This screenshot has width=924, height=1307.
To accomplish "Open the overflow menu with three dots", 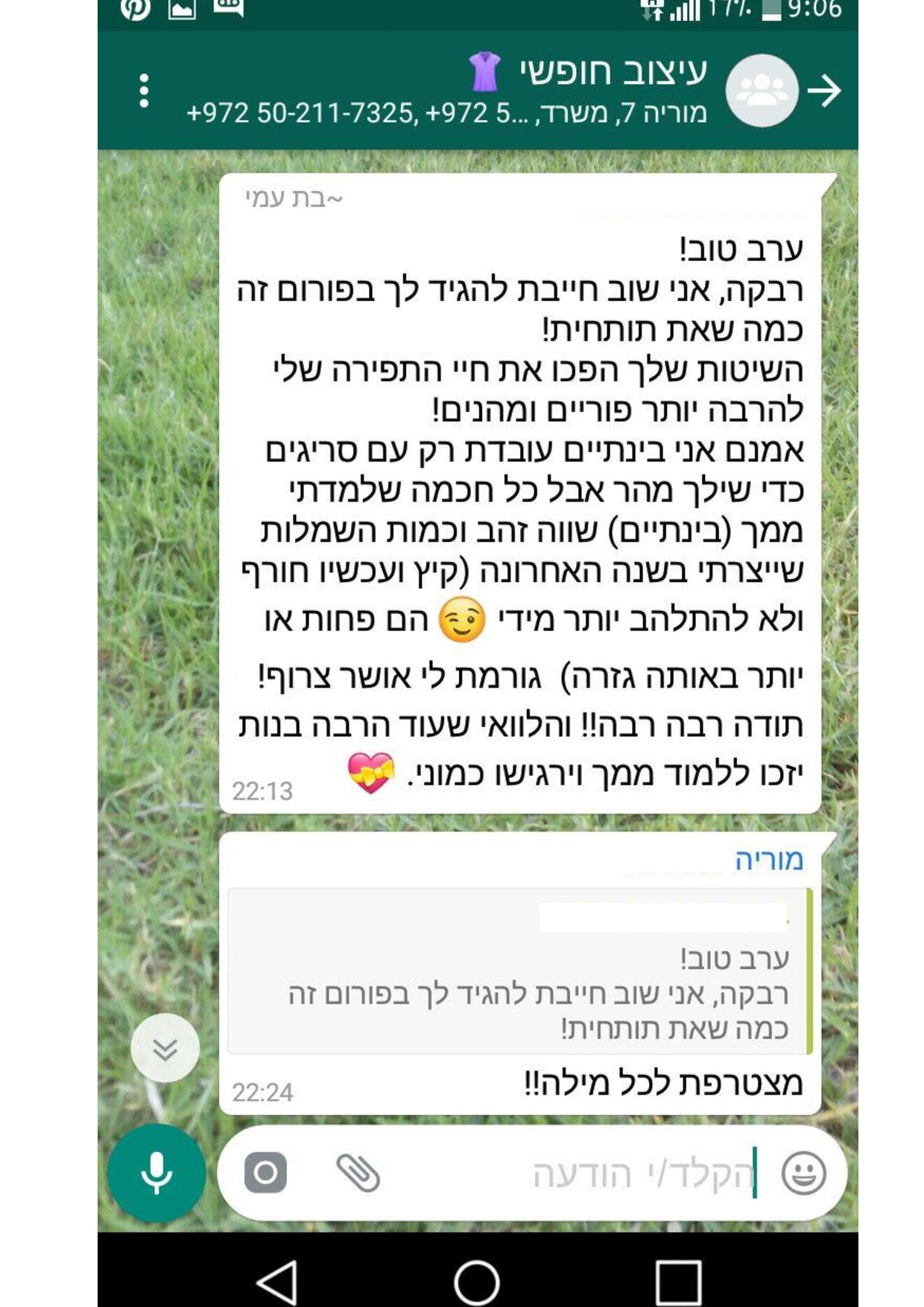I will pyautogui.click(x=144, y=91).
